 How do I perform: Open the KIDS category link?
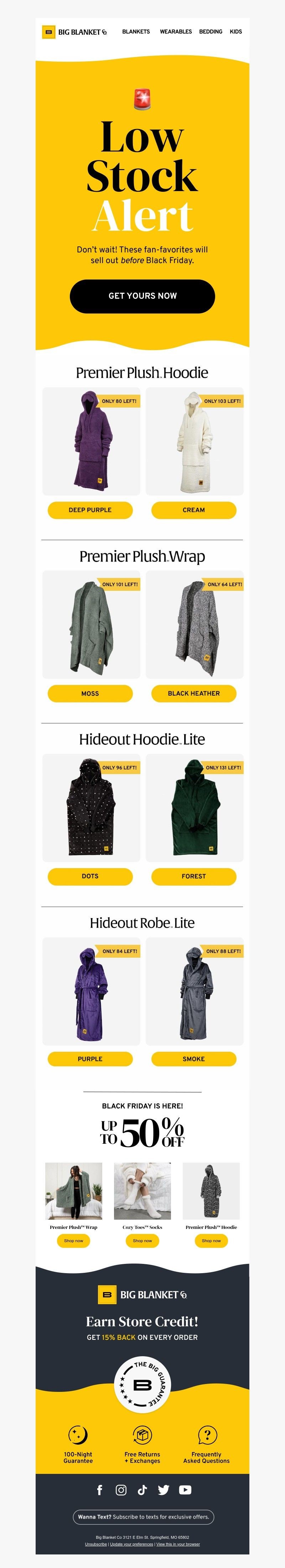pos(236,32)
